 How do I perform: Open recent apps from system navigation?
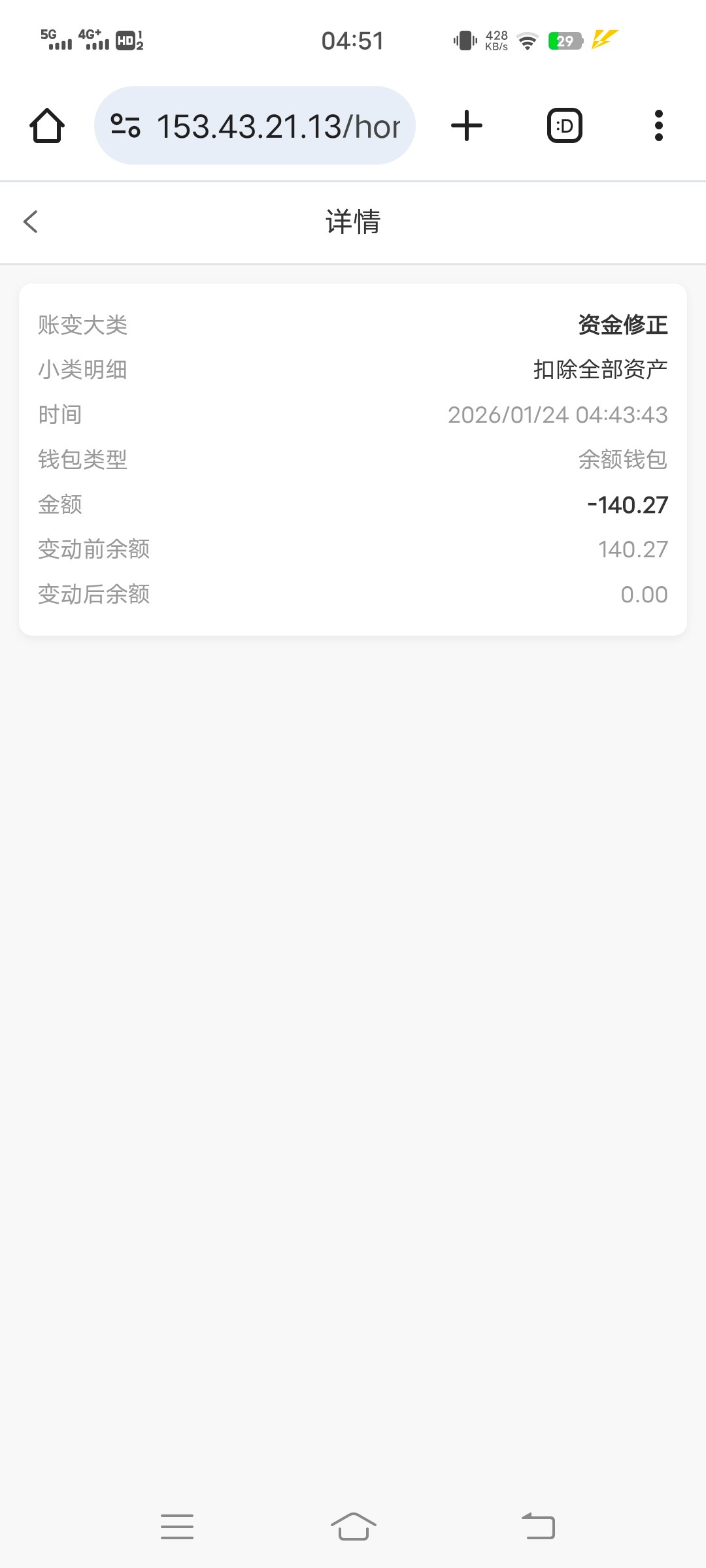(177, 1527)
